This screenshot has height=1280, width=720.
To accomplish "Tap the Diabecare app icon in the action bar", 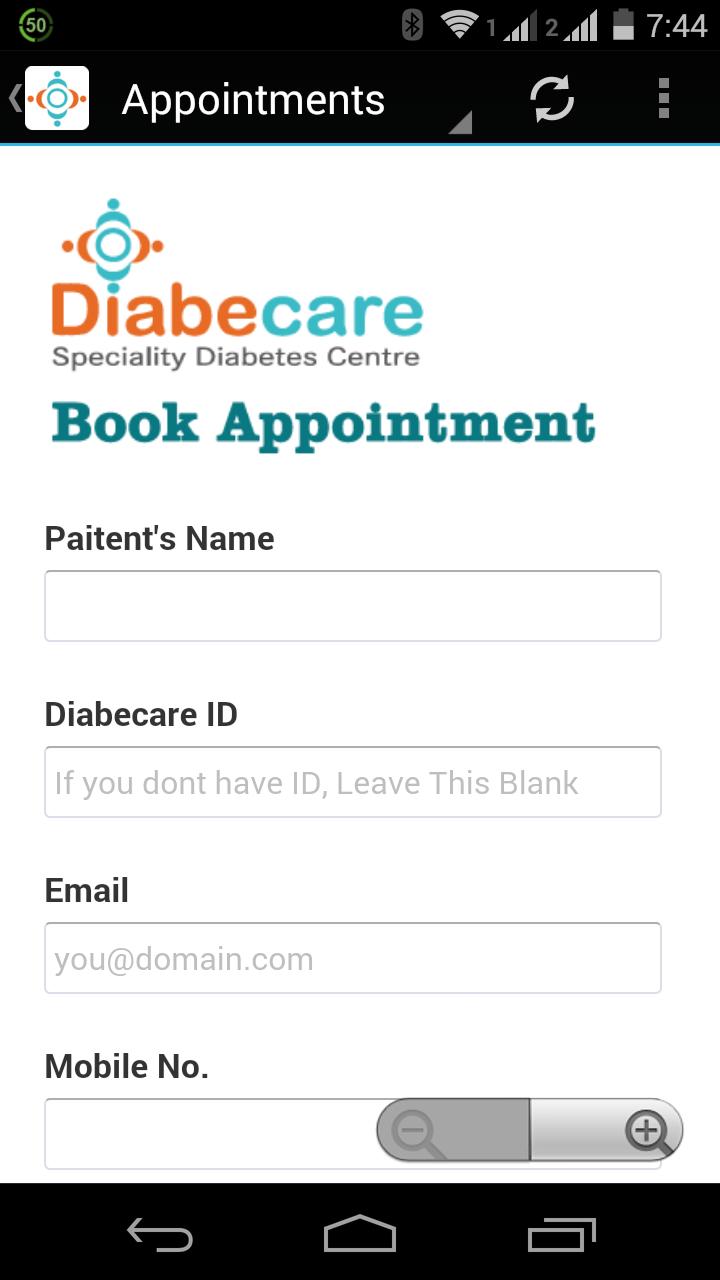I will point(56,97).
